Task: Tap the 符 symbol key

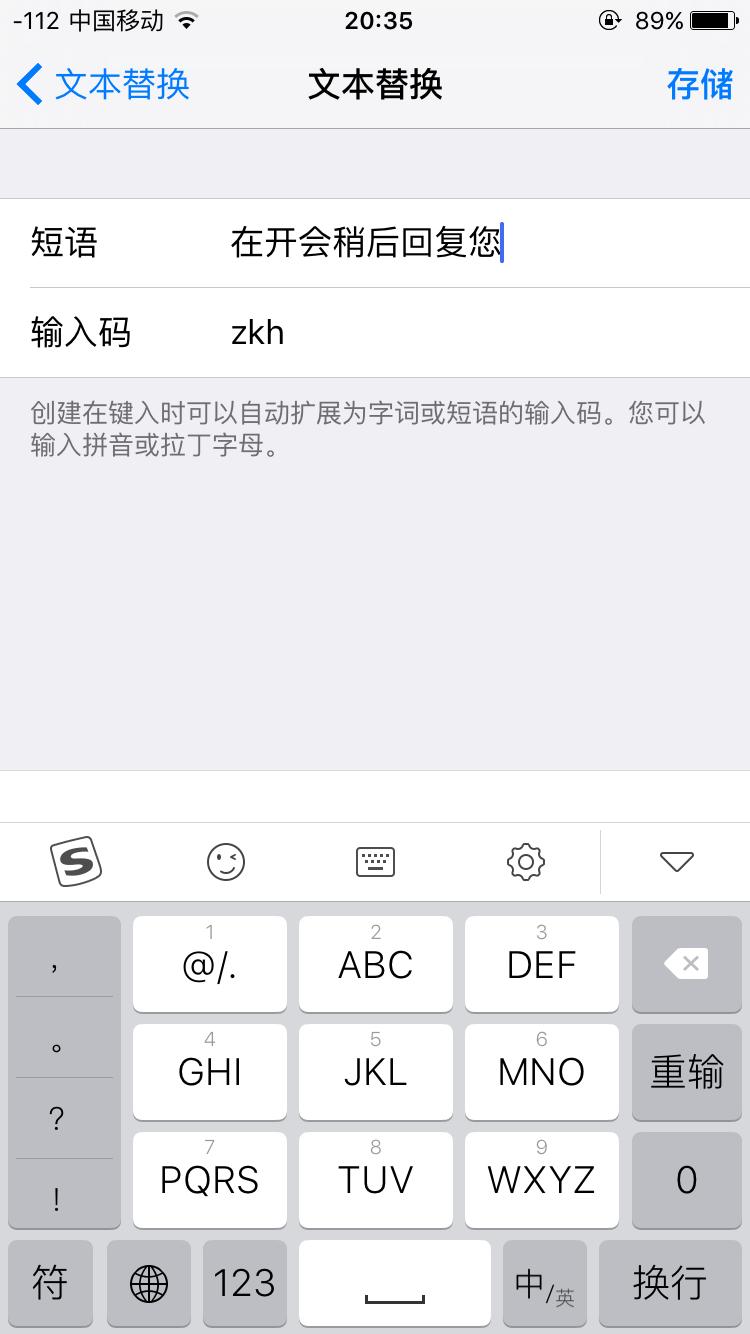Action: (50, 1283)
